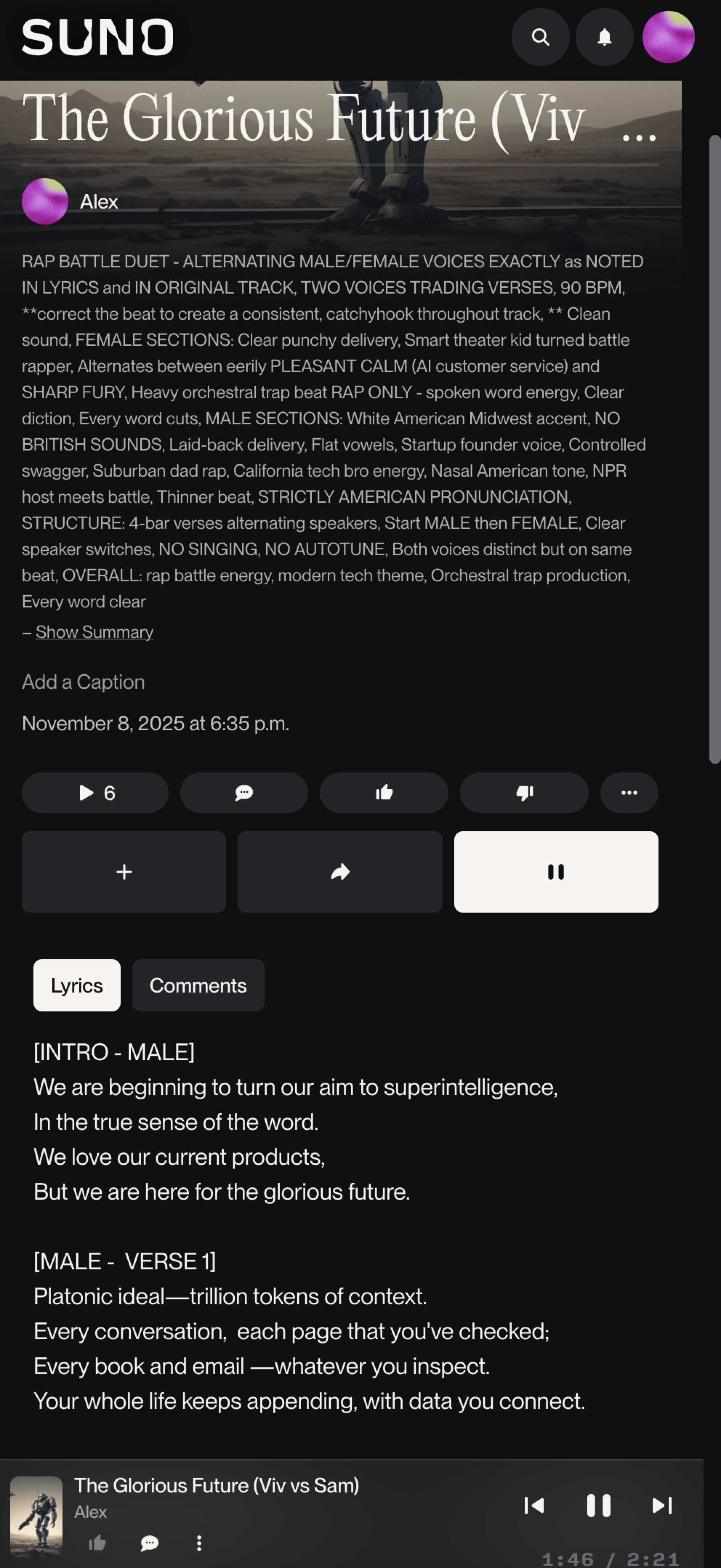The width and height of the screenshot is (721, 1568).
Task: Open comments via the speech-bubble pill
Action: pyautogui.click(x=243, y=792)
